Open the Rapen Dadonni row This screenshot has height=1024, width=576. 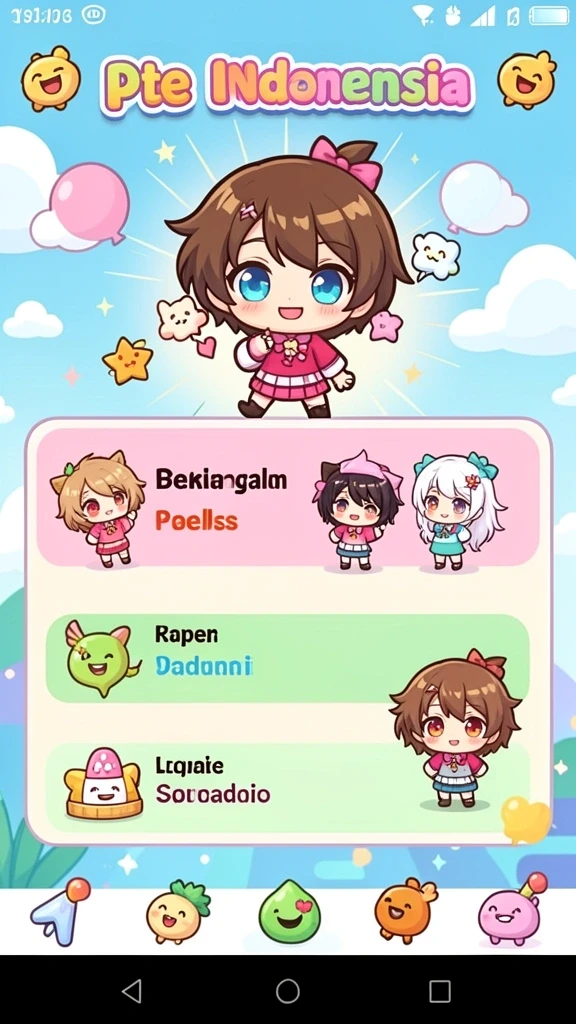point(288,658)
